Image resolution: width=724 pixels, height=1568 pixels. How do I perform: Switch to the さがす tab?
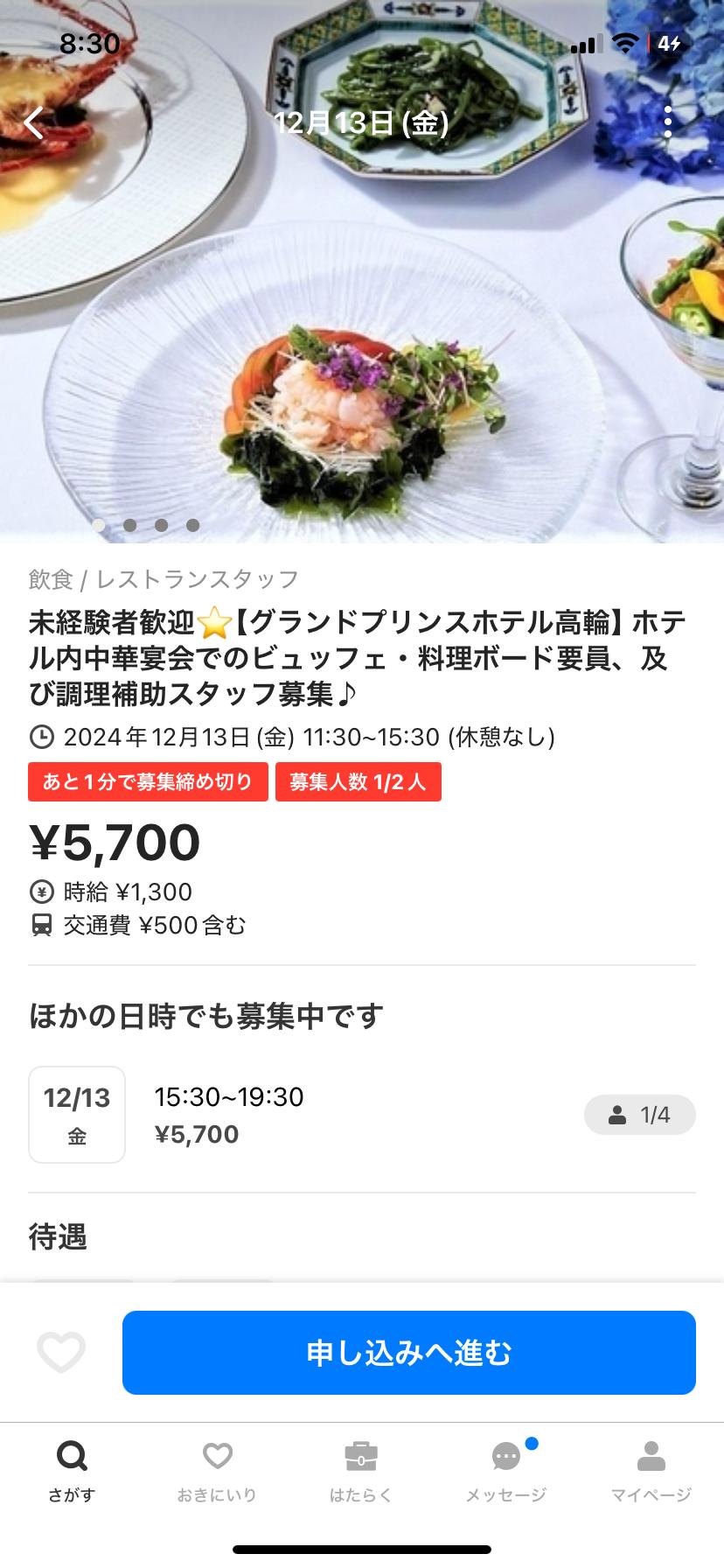point(72,1471)
